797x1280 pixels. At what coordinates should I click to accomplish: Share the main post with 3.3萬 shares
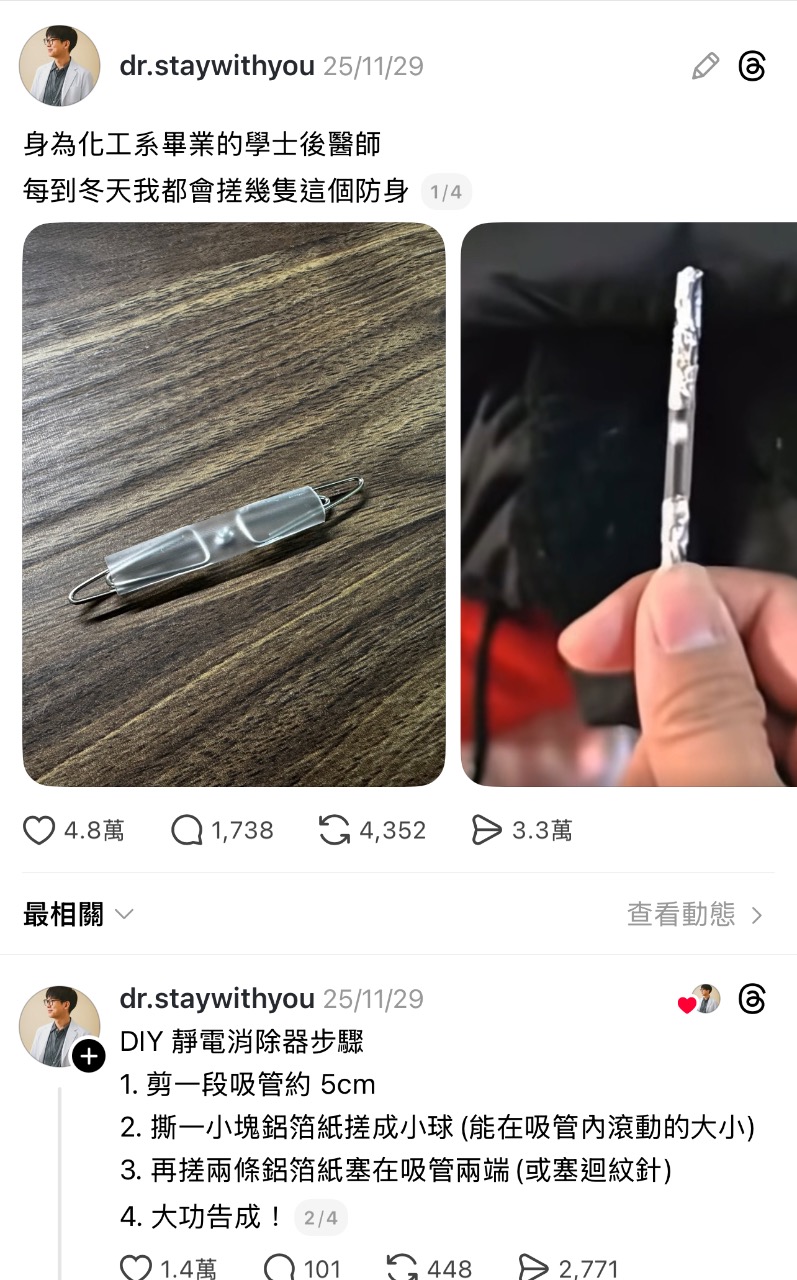tap(486, 830)
